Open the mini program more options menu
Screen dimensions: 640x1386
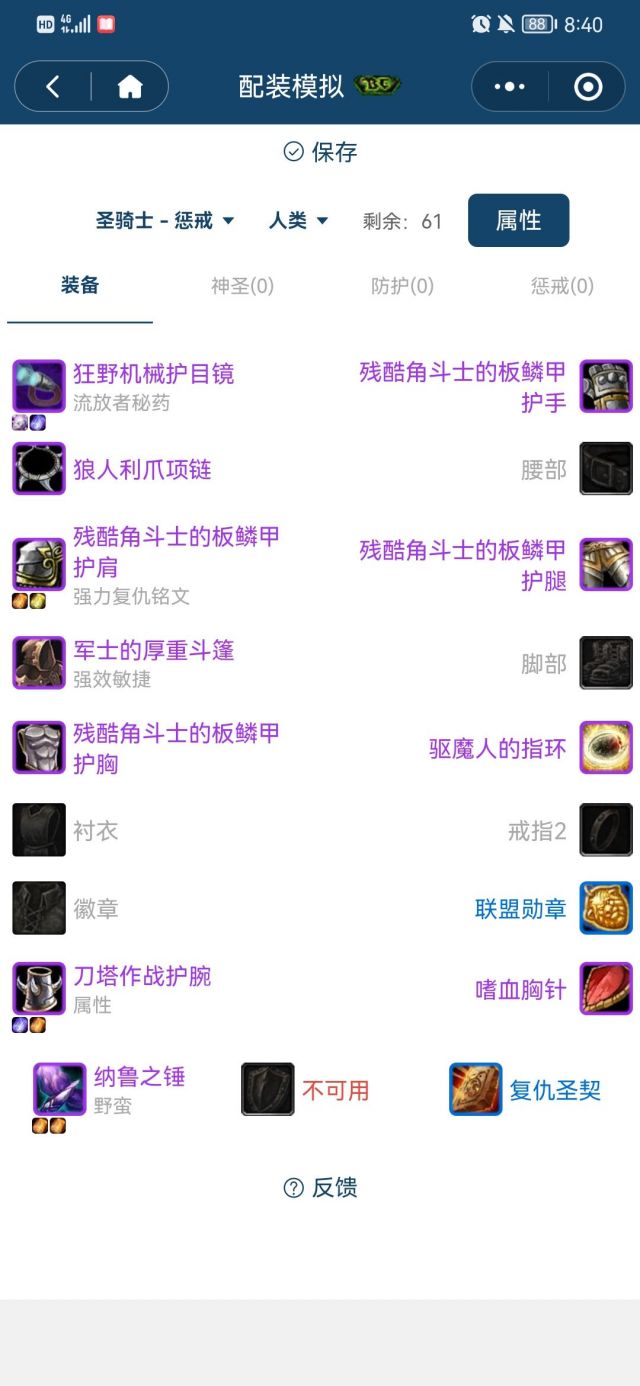click(x=509, y=87)
